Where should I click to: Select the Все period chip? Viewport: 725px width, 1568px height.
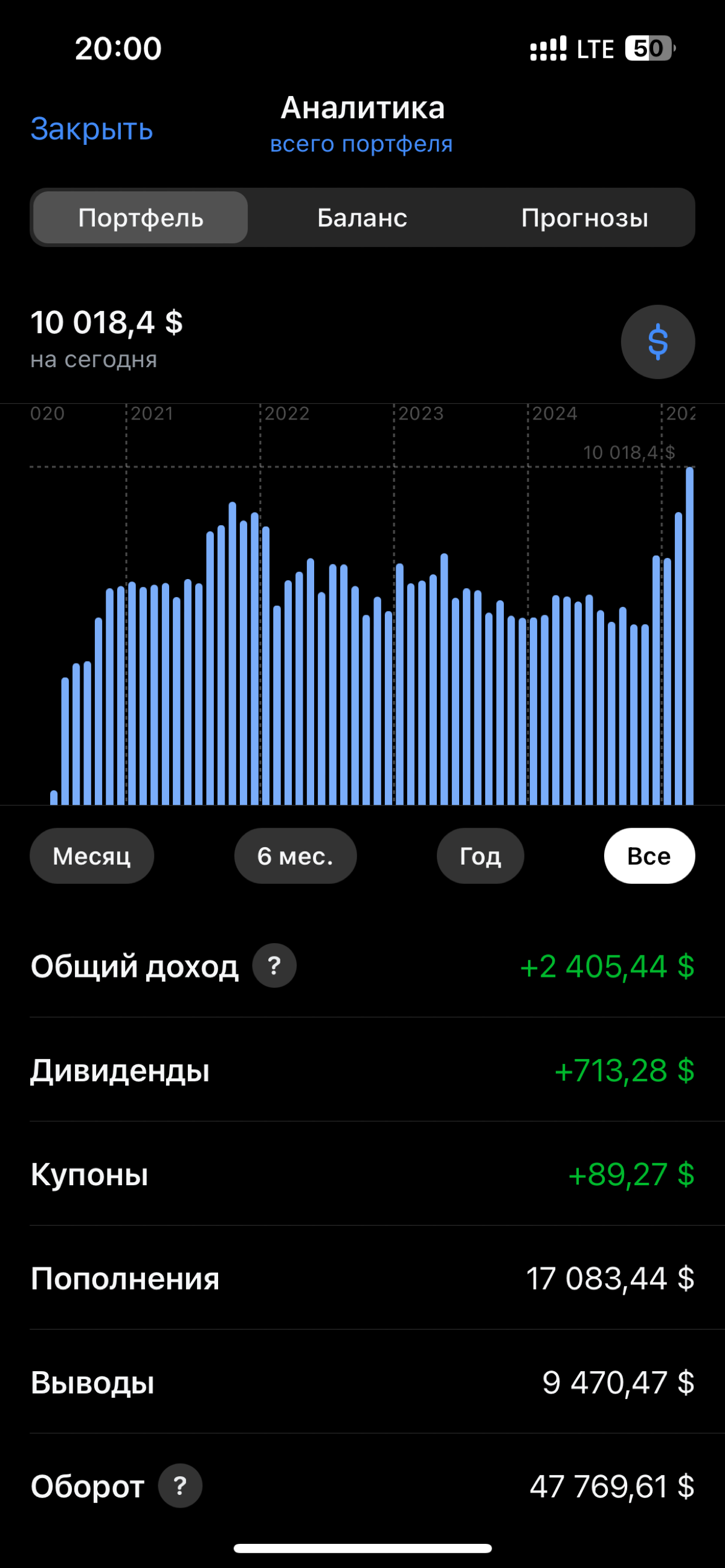pos(649,856)
